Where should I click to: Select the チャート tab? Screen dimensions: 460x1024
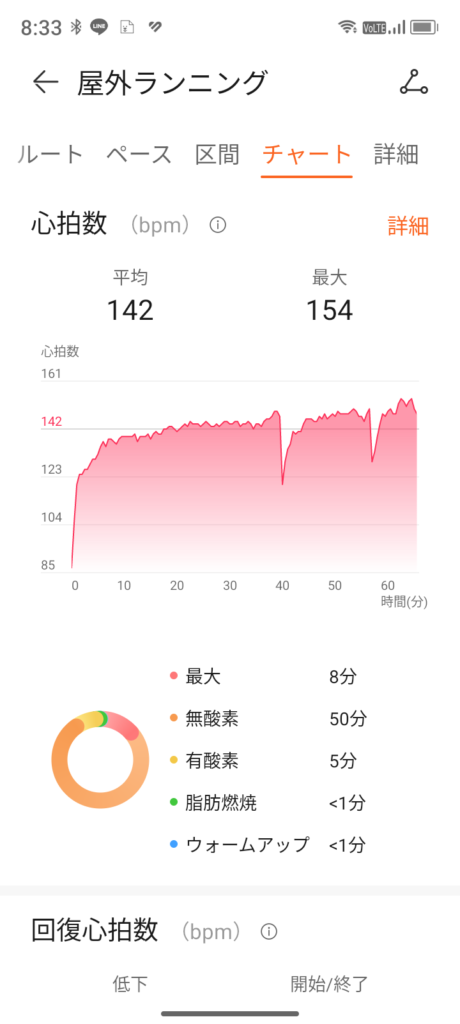pos(307,155)
